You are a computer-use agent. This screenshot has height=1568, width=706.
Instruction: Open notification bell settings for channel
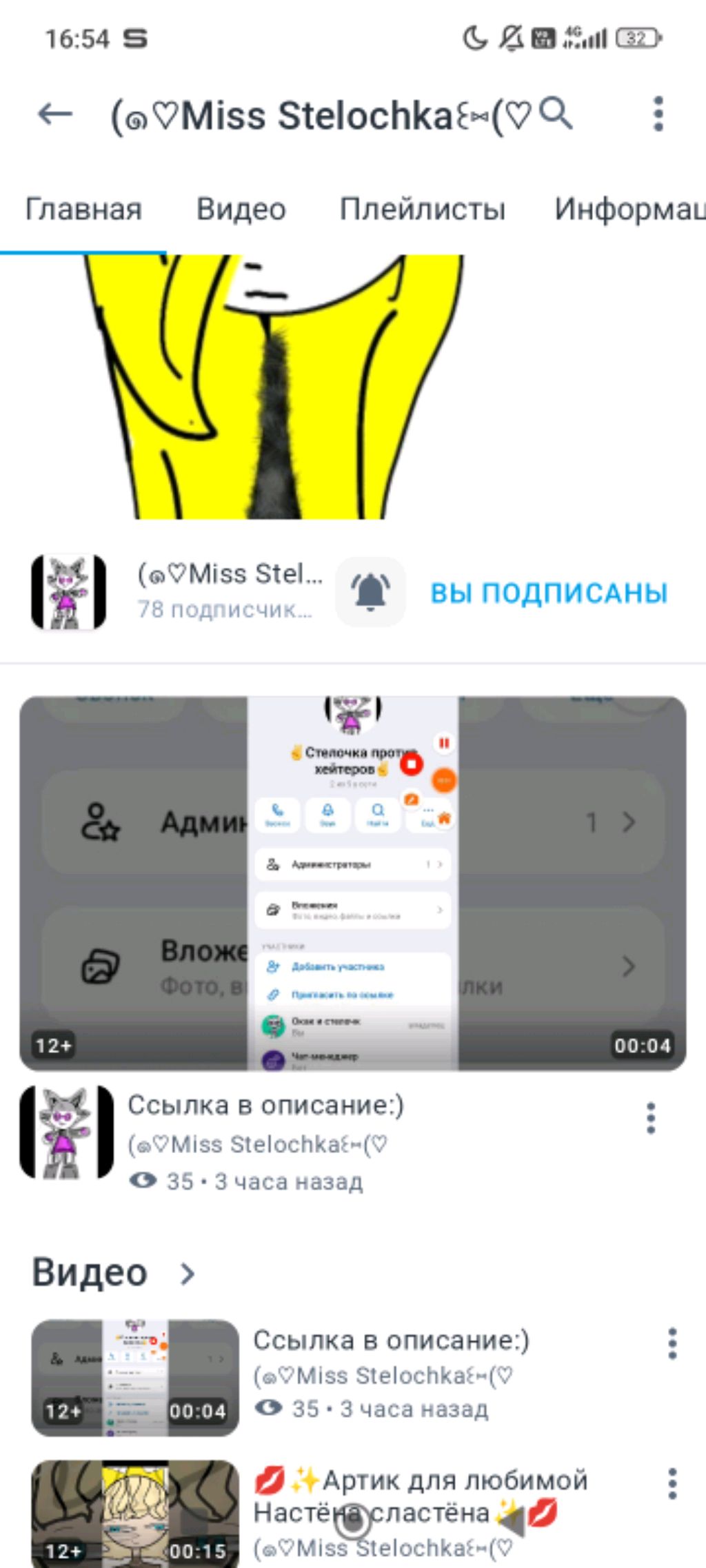(371, 592)
